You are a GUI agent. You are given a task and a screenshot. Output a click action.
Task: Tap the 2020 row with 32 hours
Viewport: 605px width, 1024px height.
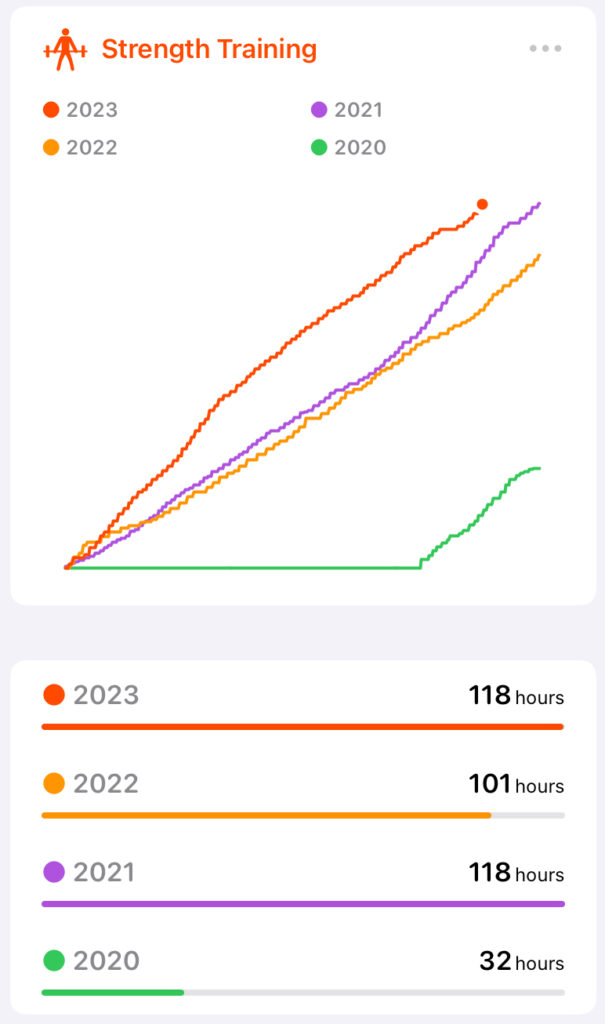tap(303, 970)
